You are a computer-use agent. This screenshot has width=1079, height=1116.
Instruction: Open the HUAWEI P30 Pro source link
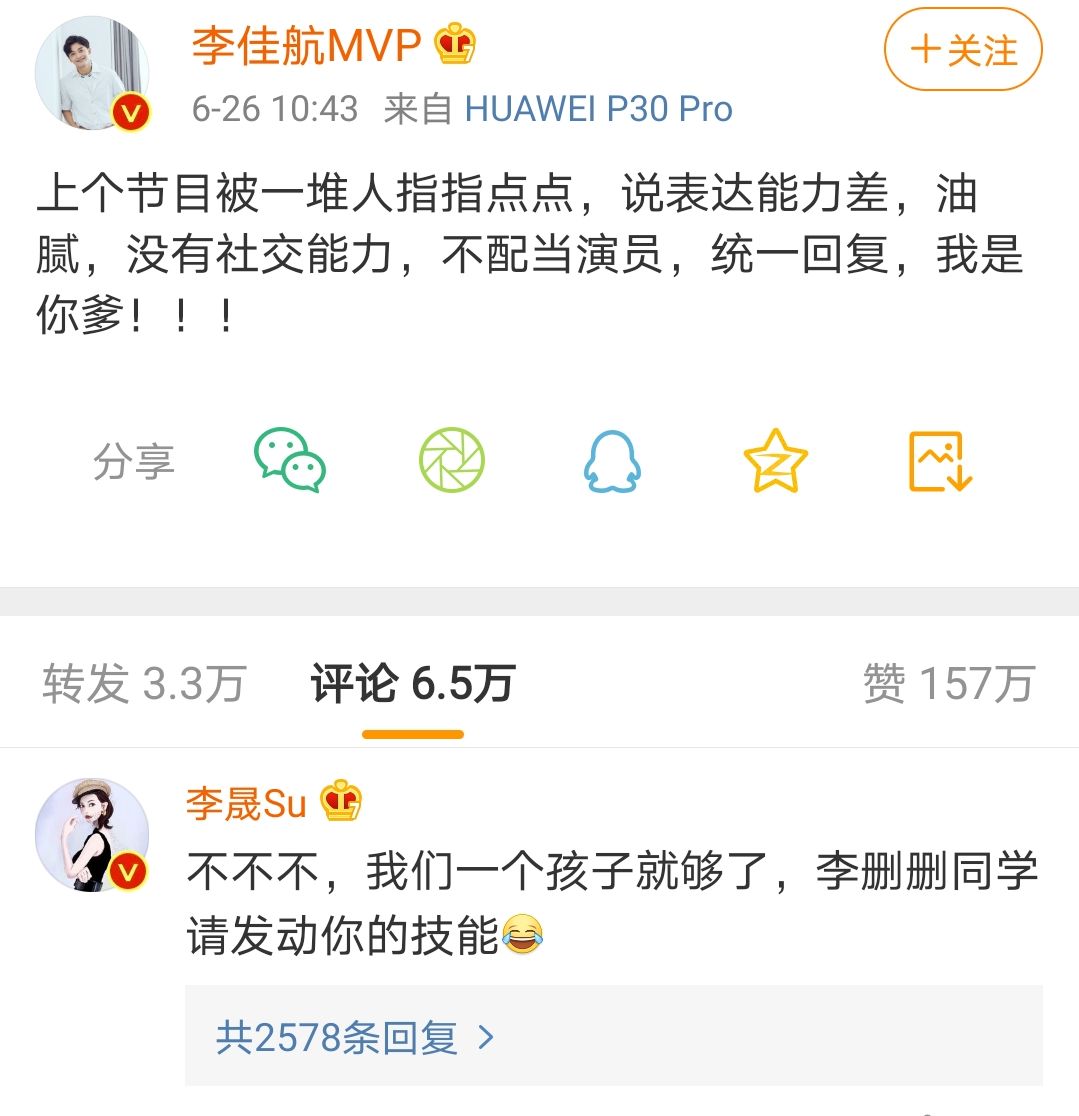[x=599, y=109]
